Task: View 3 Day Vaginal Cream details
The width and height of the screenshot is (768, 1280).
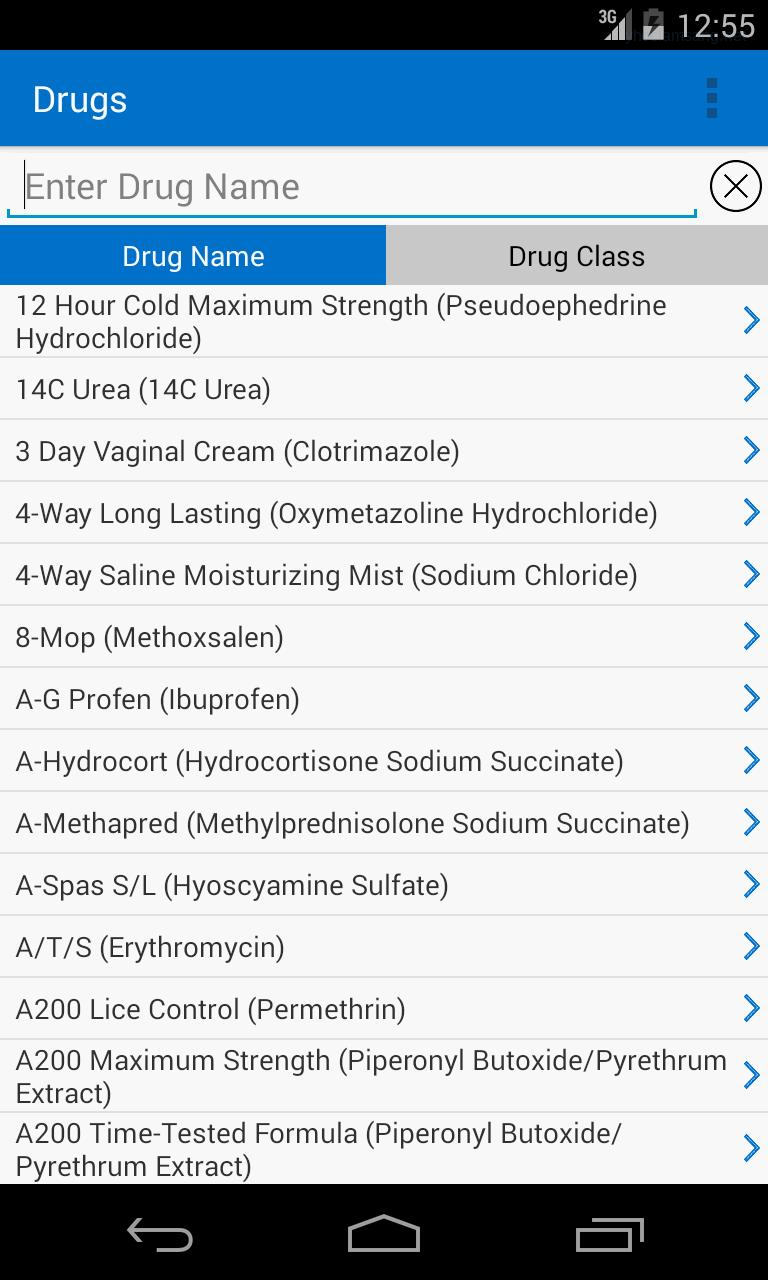Action: coord(384,451)
